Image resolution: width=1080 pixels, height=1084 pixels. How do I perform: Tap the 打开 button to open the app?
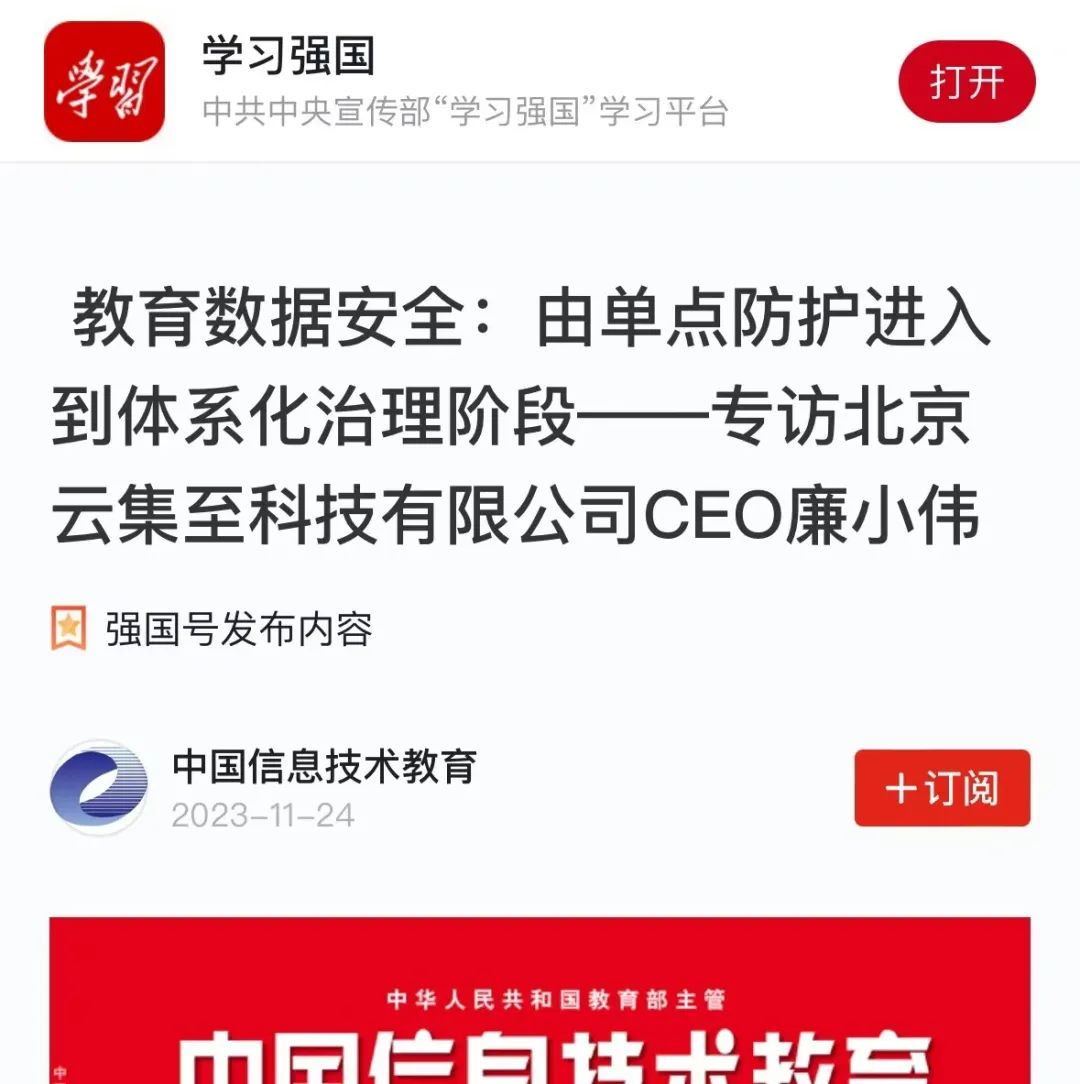click(966, 82)
